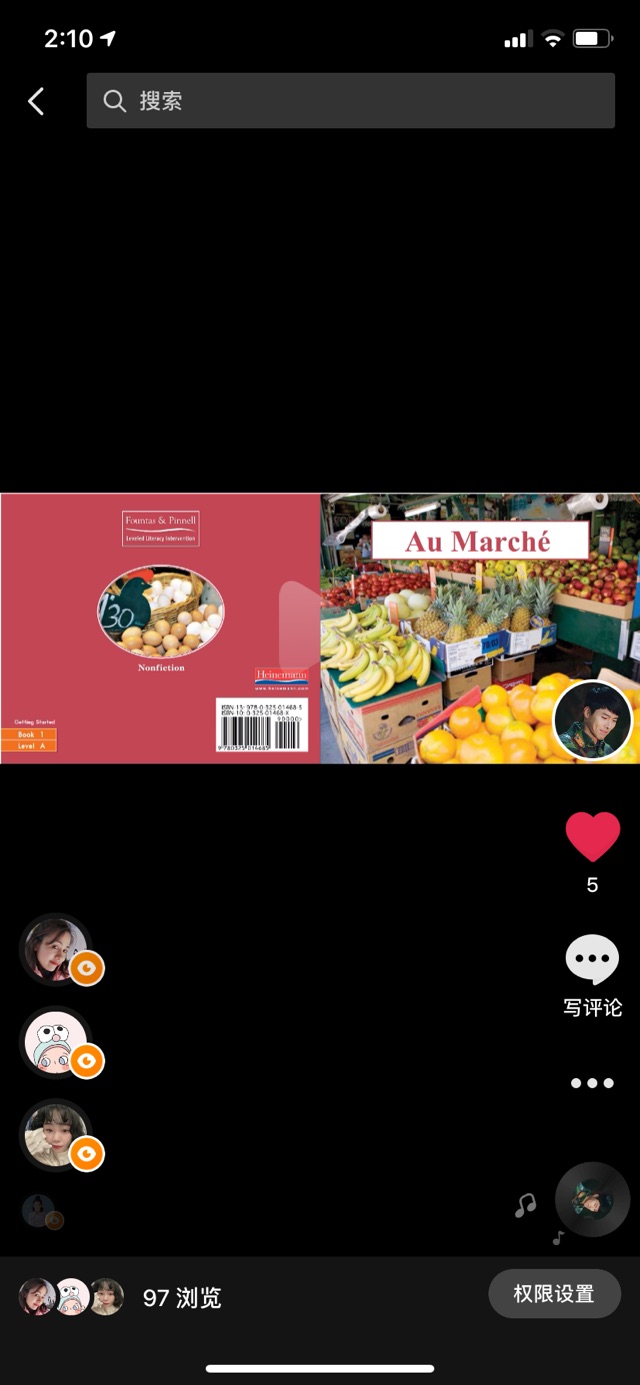The height and width of the screenshot is (1385, 640).
Task: Go back using the top-left arrow
Action: pos(36,101)
